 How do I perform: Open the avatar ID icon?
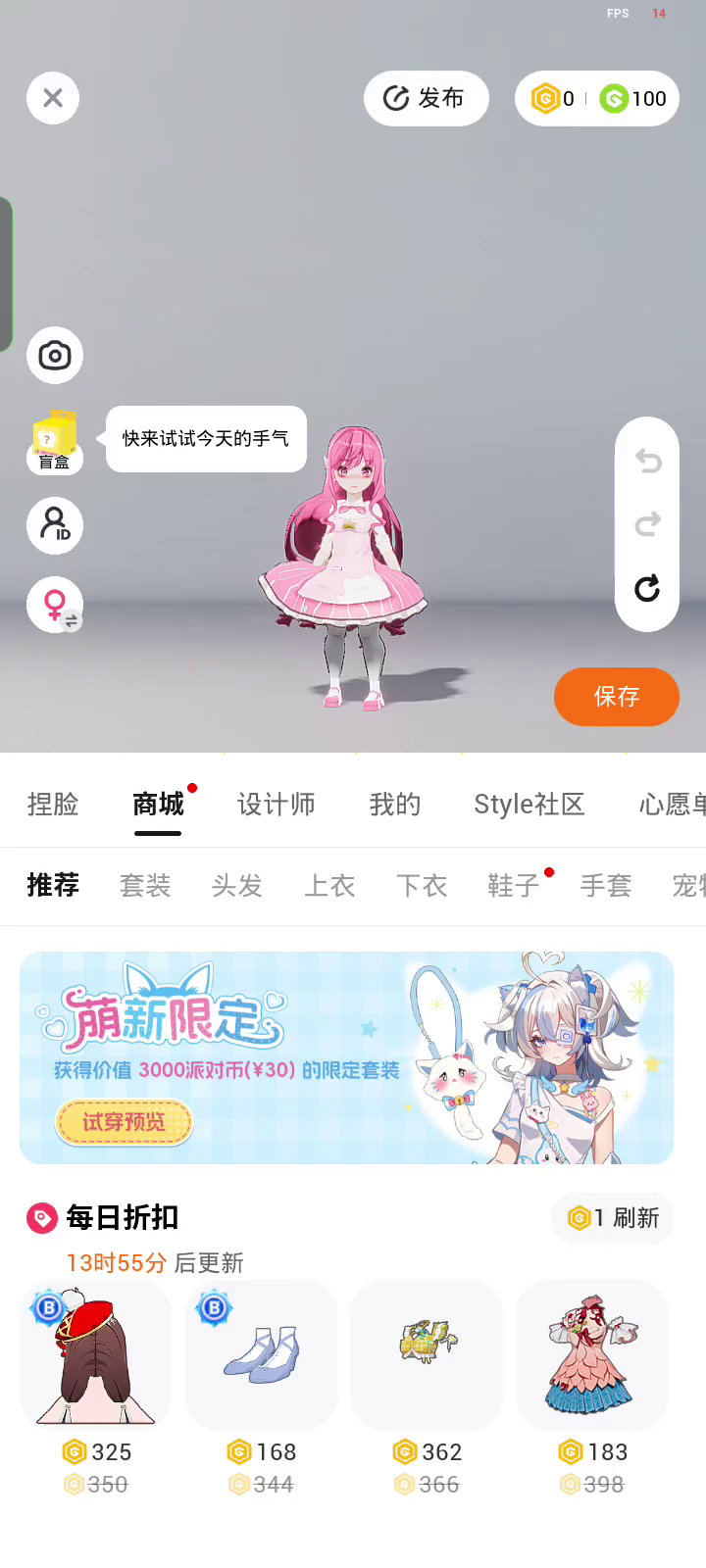pyautogui.click(x=55, y=525)
